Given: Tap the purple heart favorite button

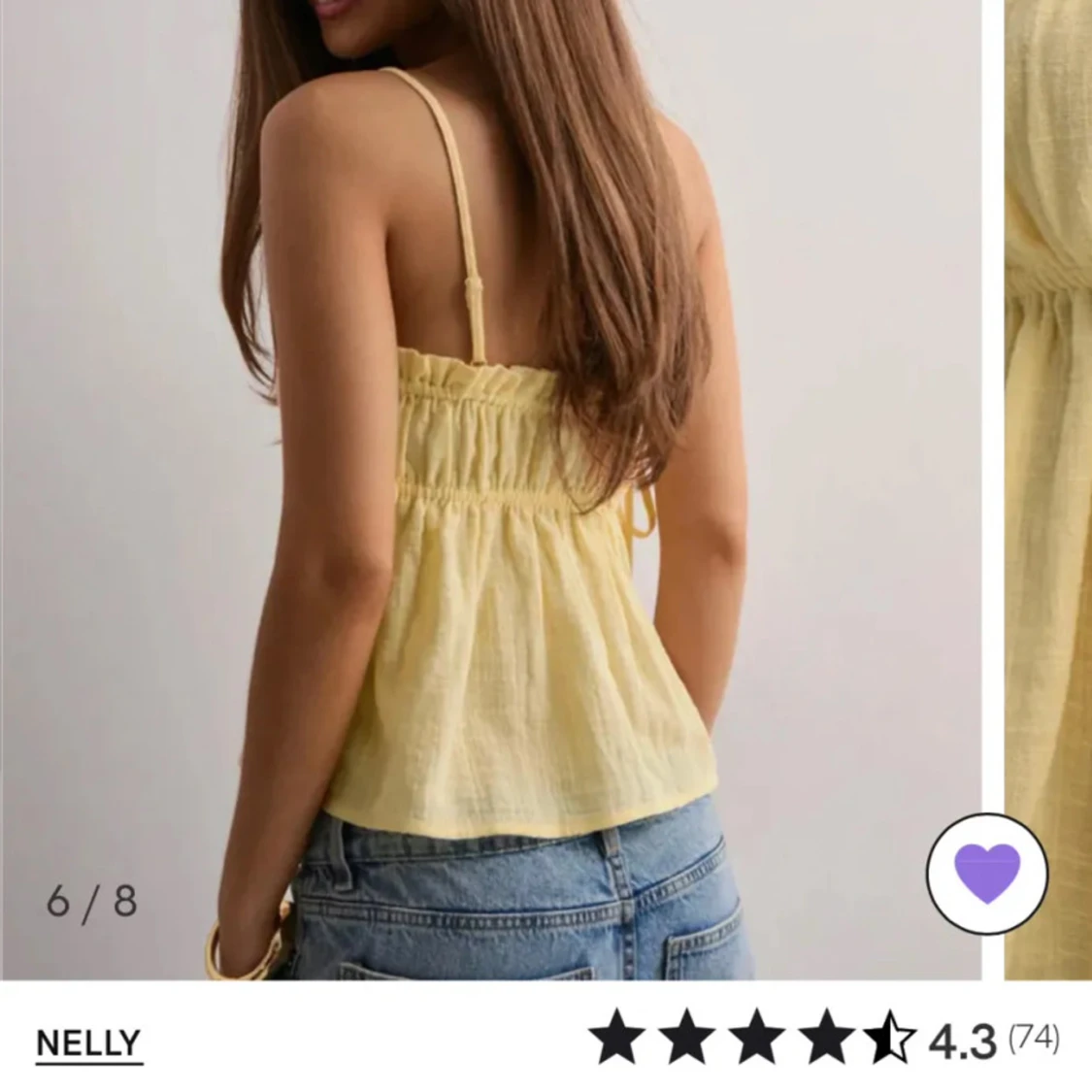Looking at the screenshot, I should point(986,874).
